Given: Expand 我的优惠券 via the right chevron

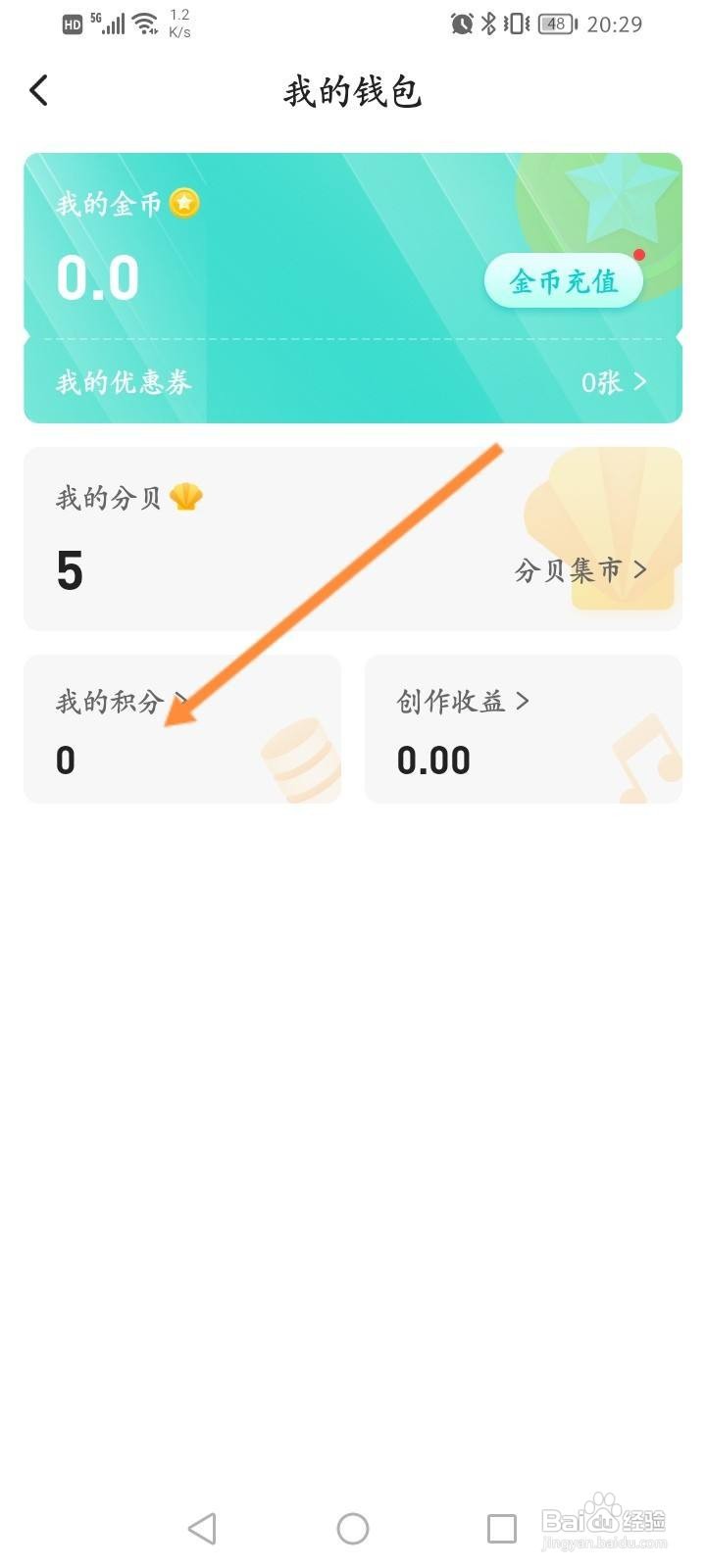Looking at the screenshot, I should tap(639, 381).
